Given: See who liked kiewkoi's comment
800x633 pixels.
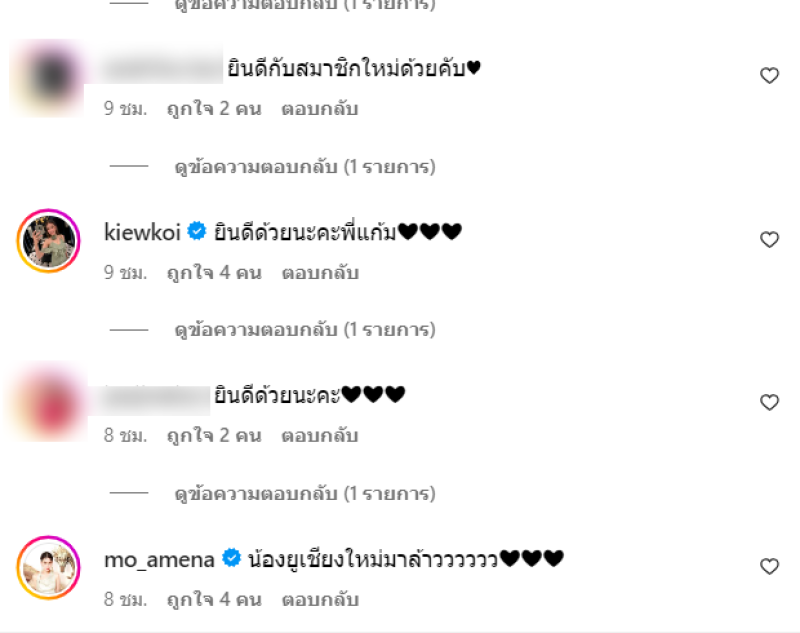Looking at the screenshot, I should tap(213, 272).
